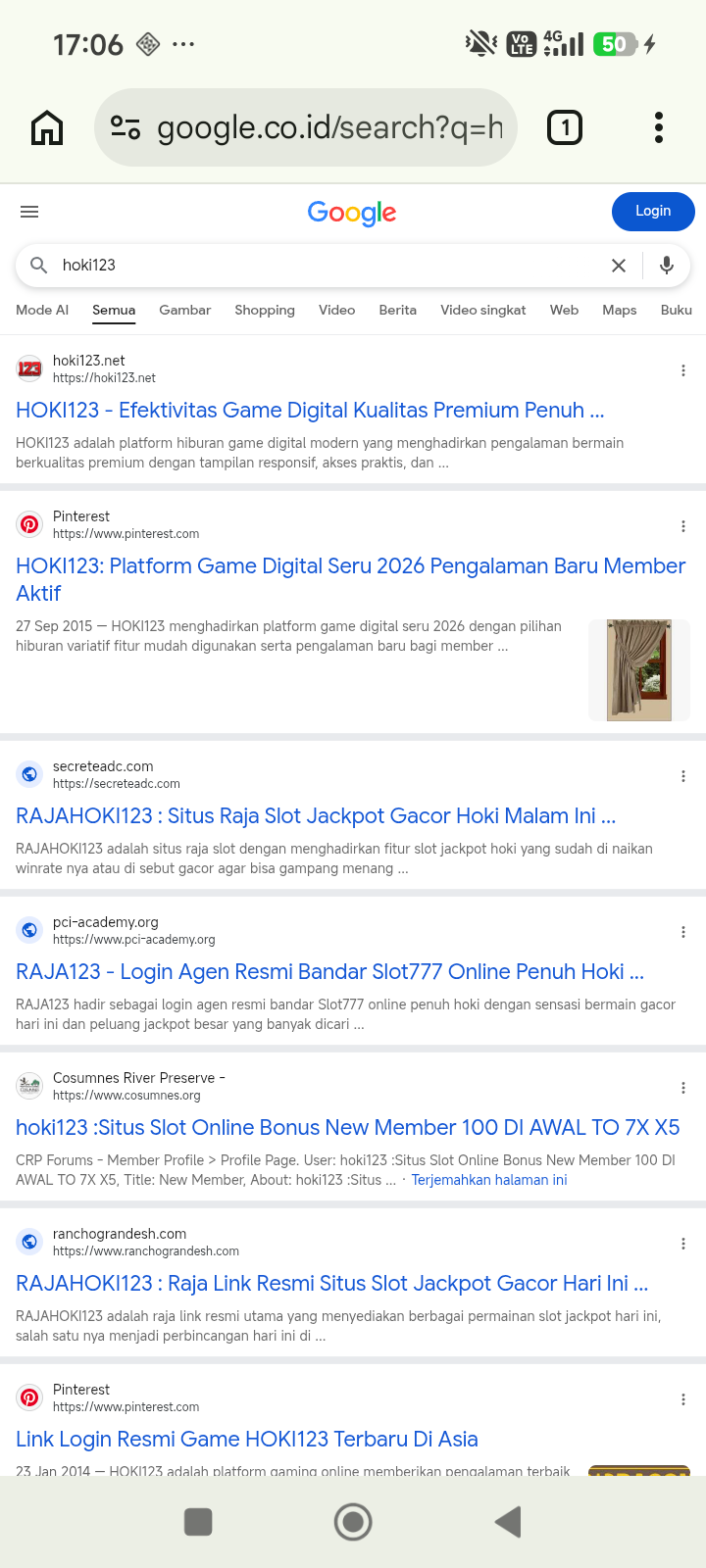This screenshot has width=706, height=1568.
Task: Switch to the Gambar tab
Action: pos(185,310)
